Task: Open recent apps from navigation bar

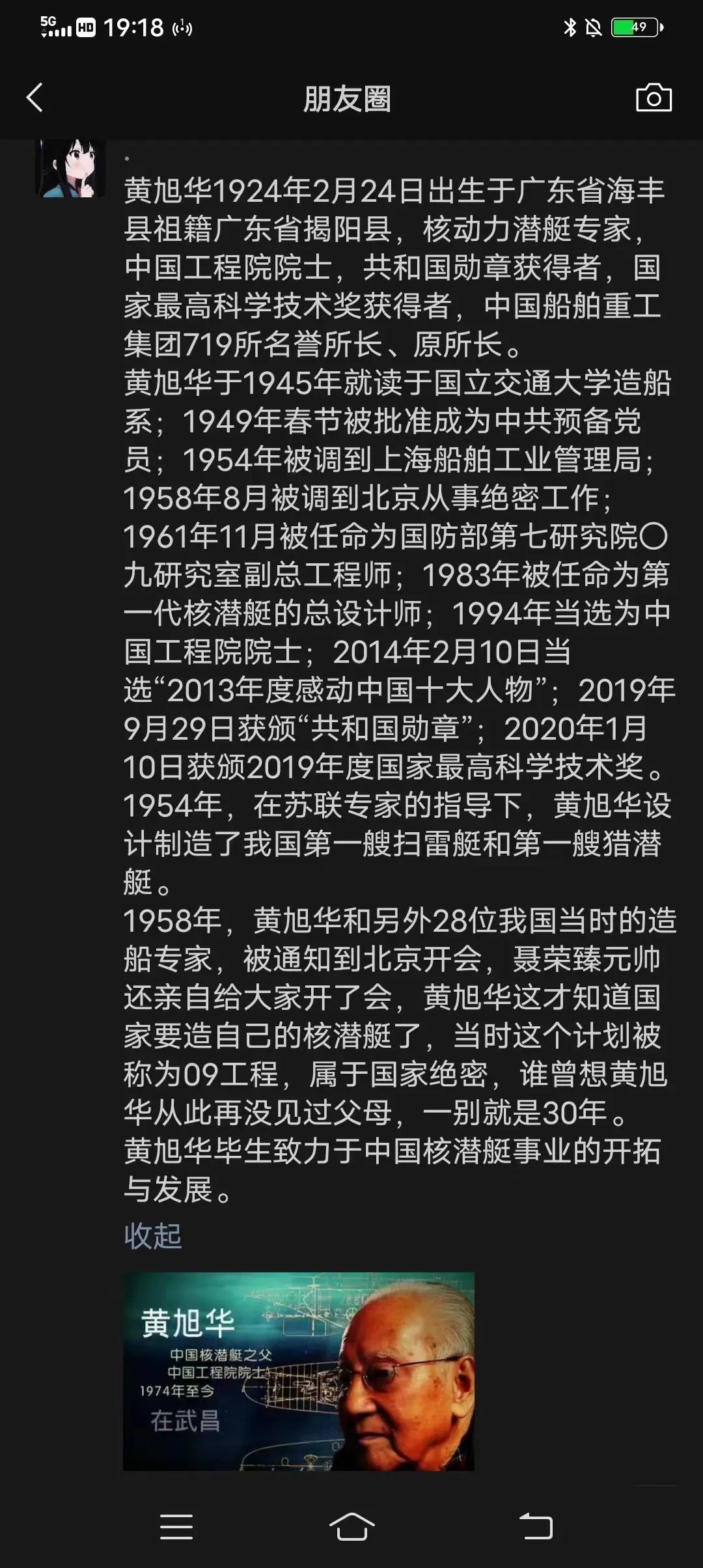Action: tap(176, 1526)
